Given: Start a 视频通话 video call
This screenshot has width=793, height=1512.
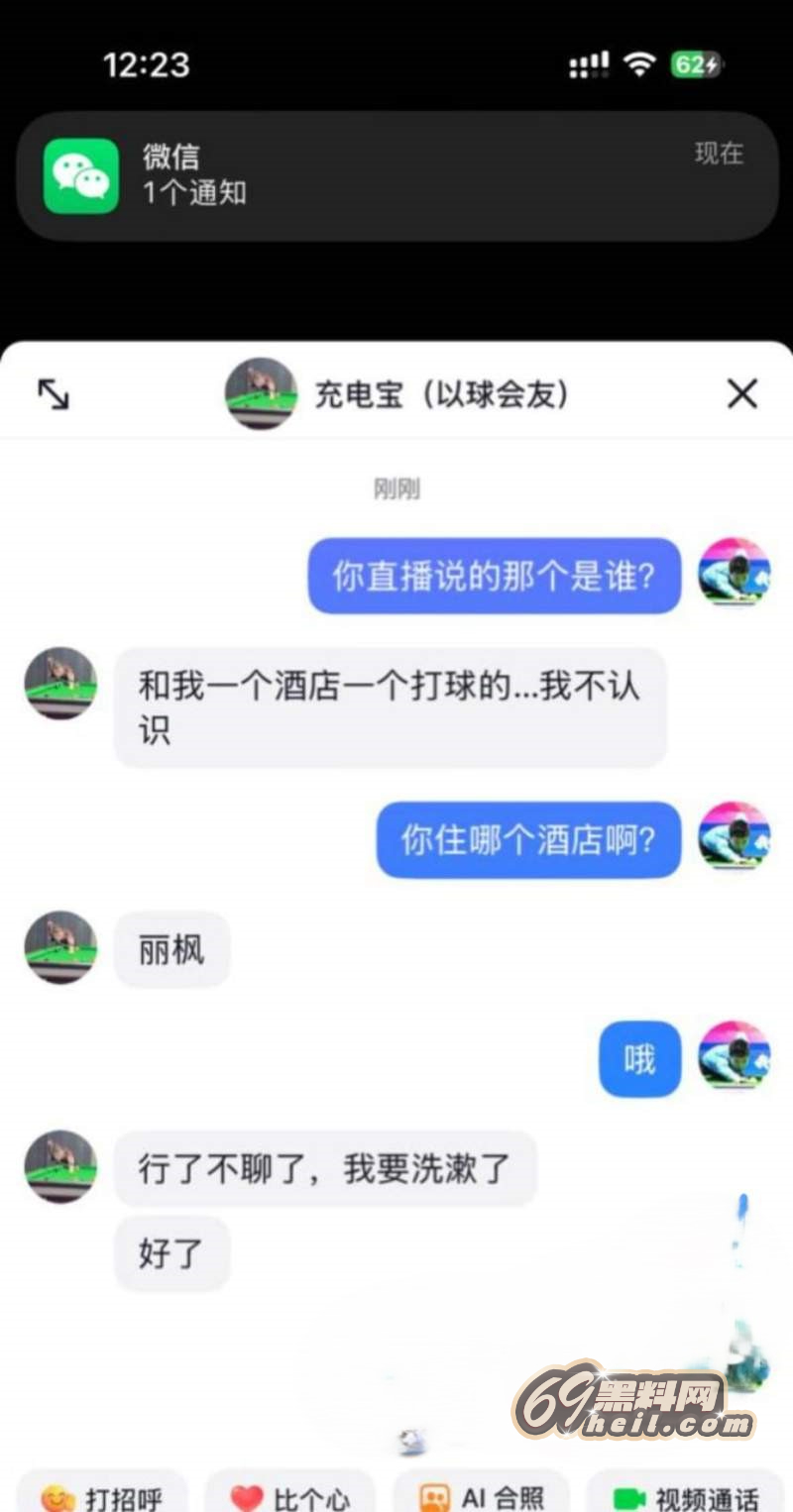Looking at the screenshot, I should click(x=686, y=1493).
